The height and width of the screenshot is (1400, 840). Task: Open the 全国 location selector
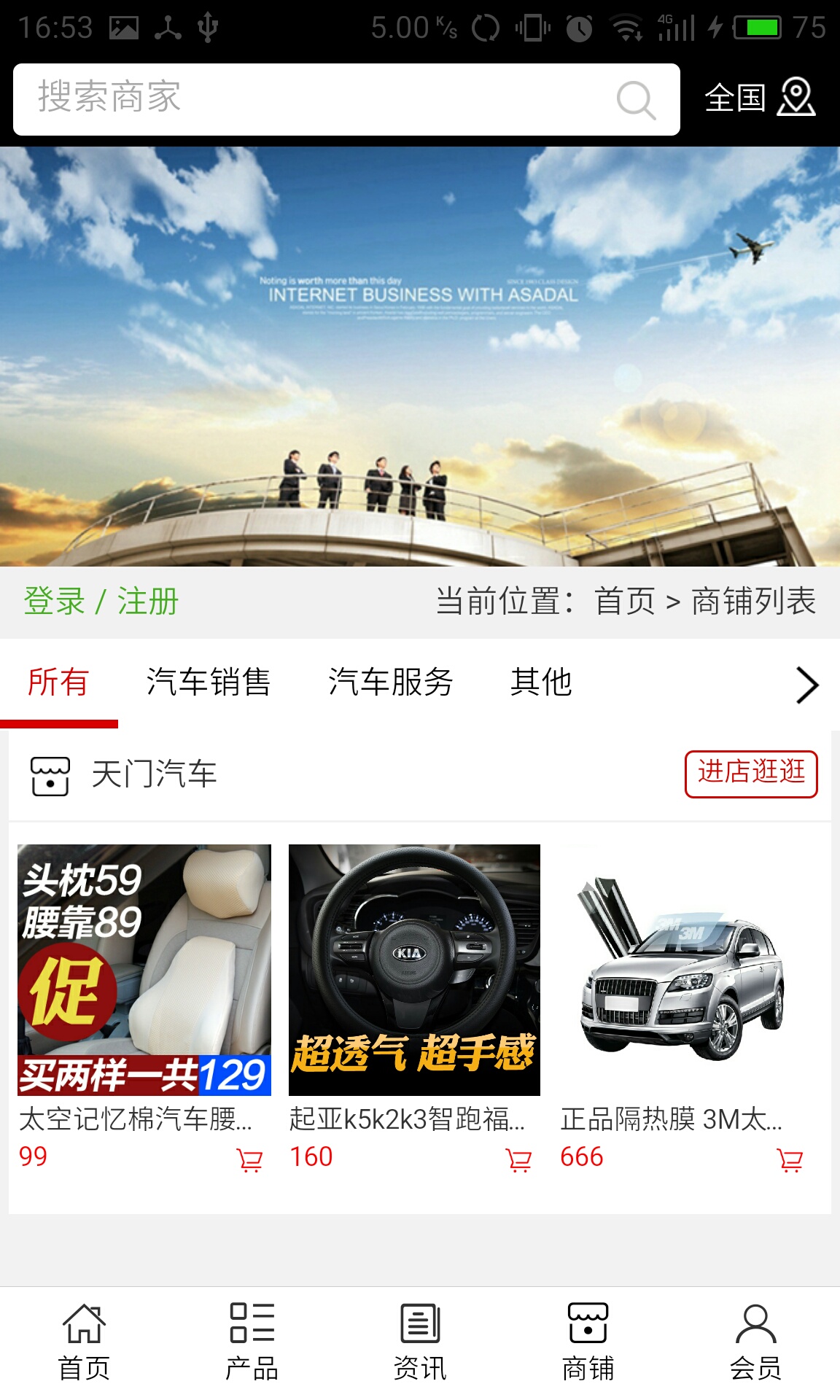[x=758, y=98]
